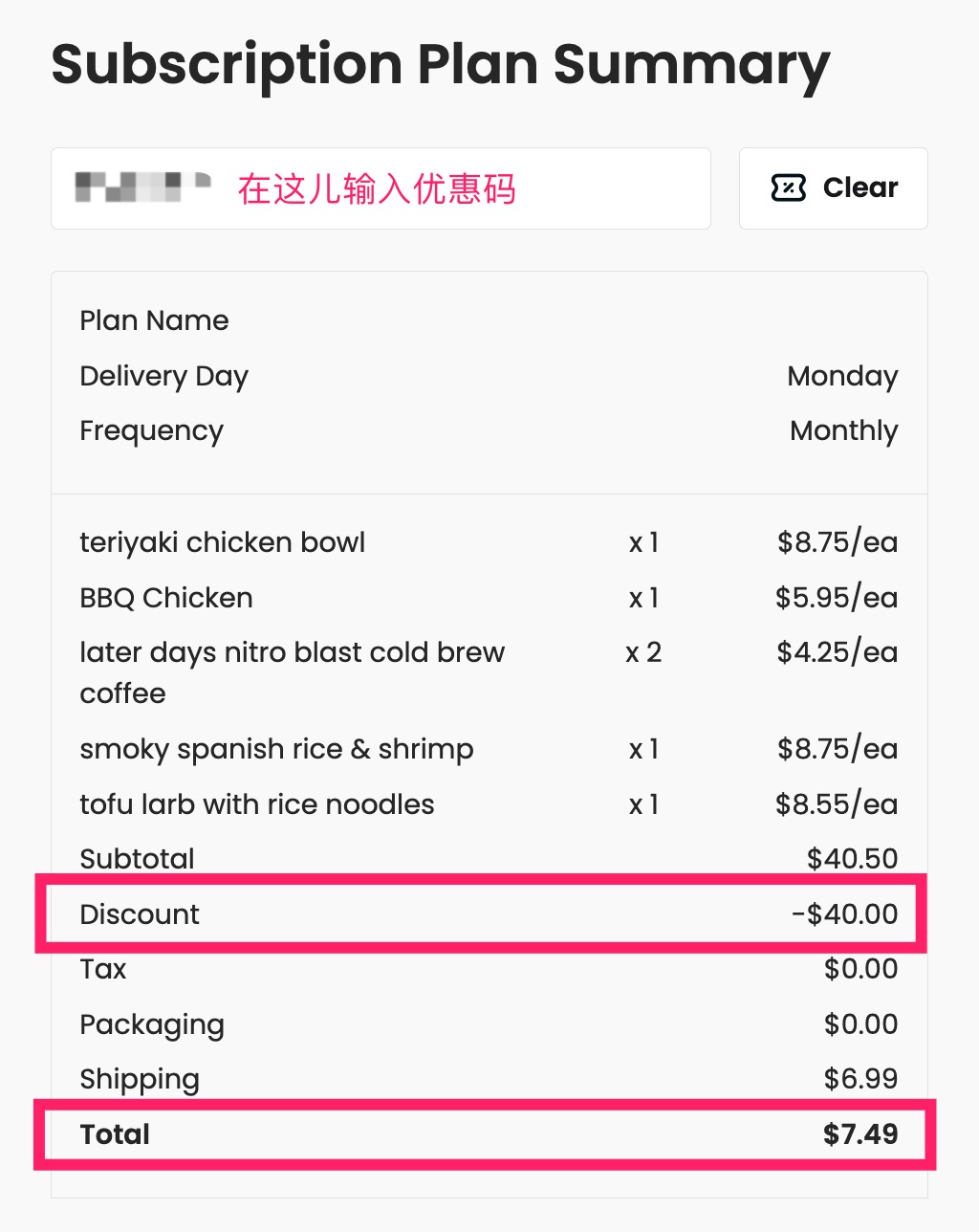Image resolution: width=979 pixels, height=1232 pixels.
Task: Expand the Plan Name section
Action: pyautogui.click(x=154, y=320)
